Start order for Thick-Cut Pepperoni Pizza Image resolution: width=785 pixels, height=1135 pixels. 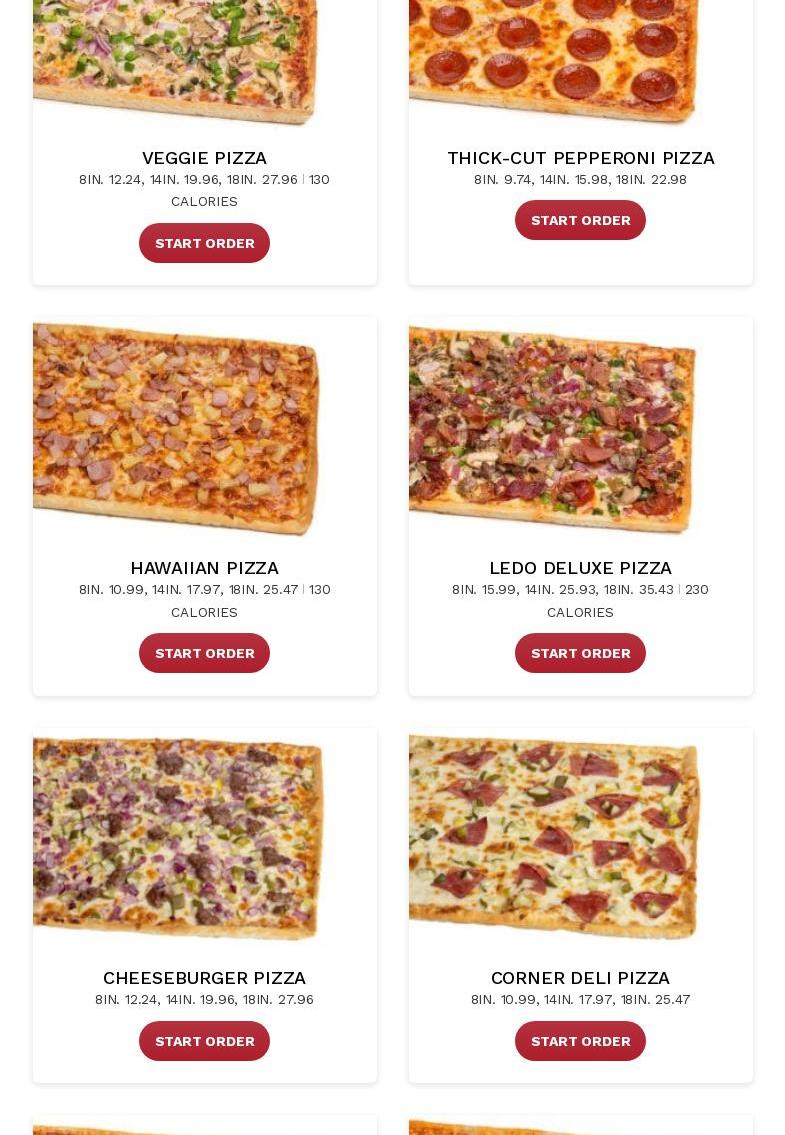(580, 220)
